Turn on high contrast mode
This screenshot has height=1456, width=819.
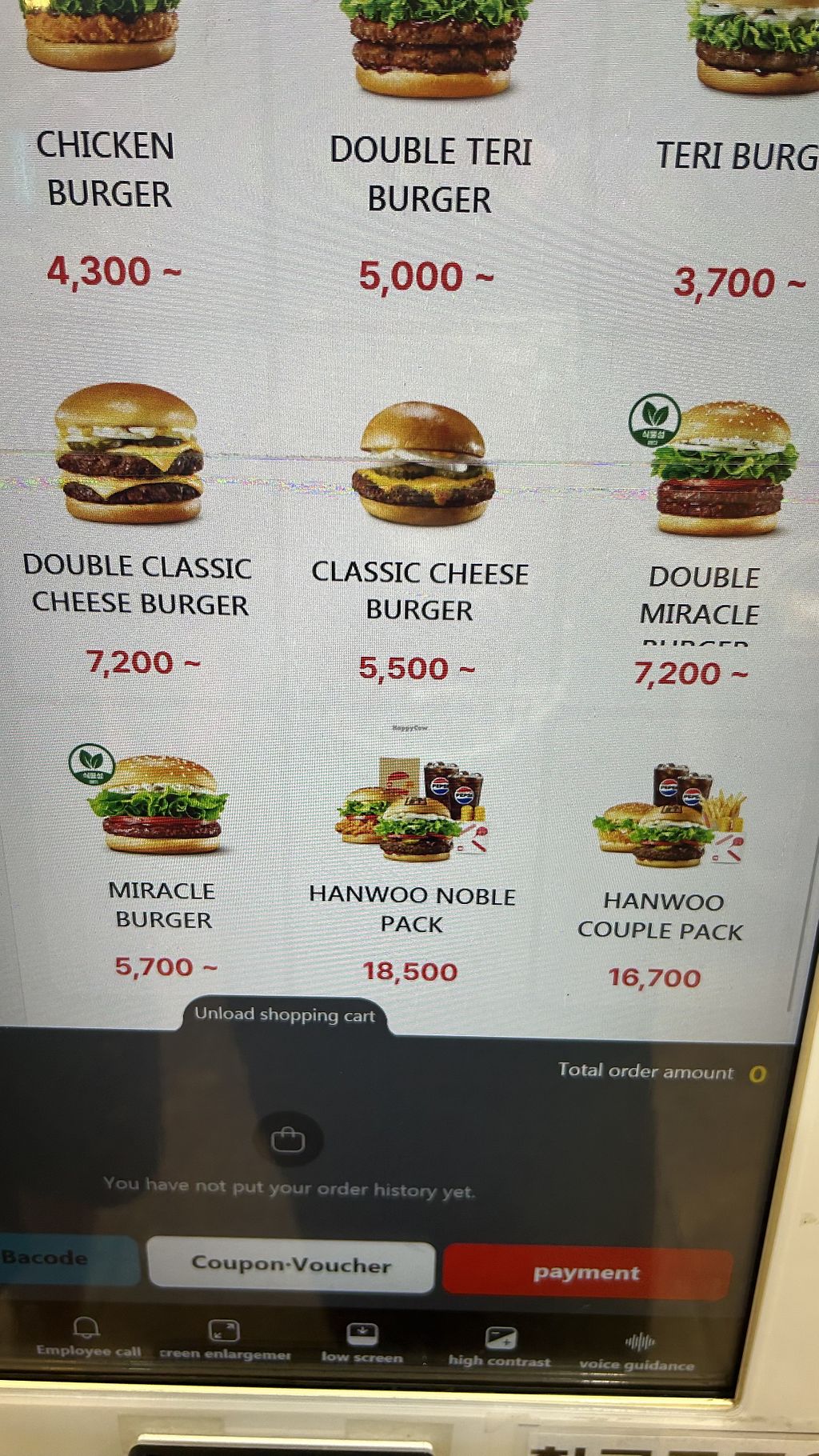[x=500, y=1346]
